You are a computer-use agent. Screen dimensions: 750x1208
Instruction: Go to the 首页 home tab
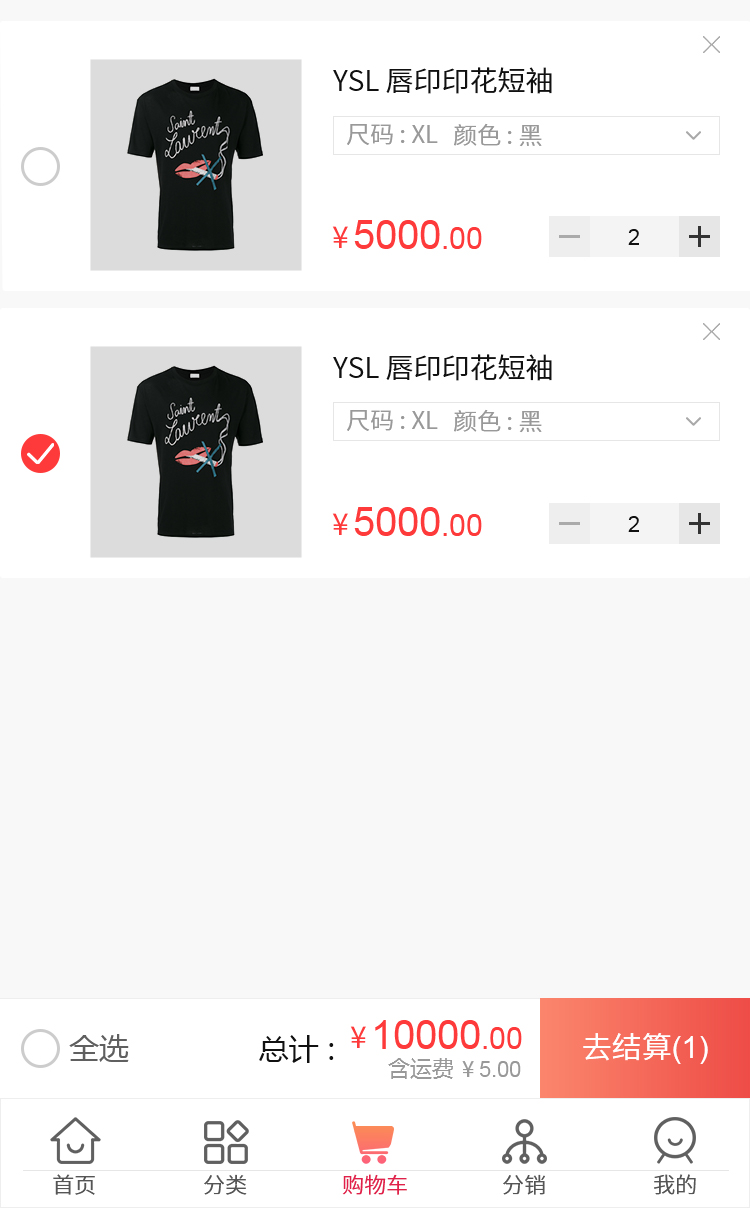click(75, 1157)
